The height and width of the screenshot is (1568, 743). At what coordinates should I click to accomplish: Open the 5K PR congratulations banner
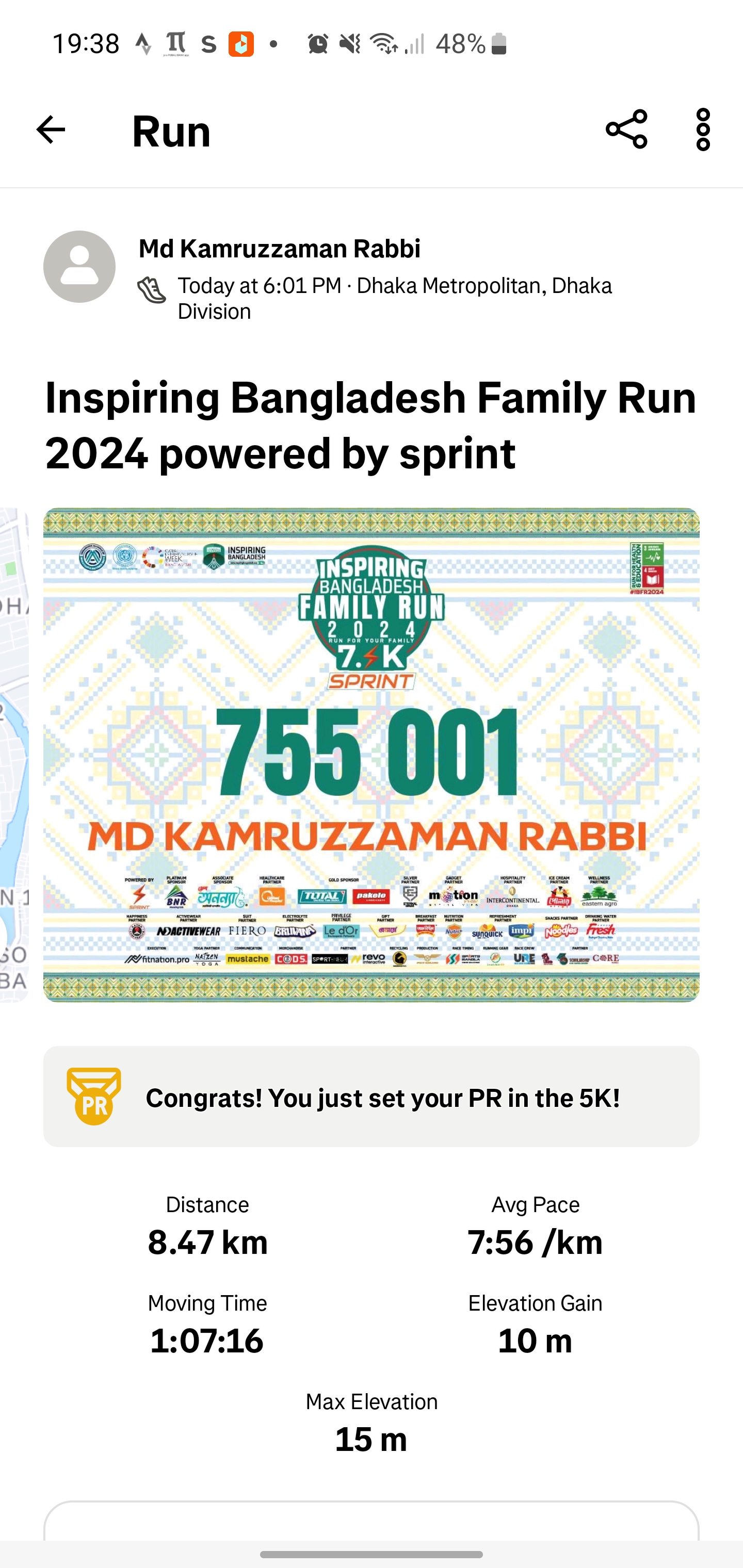tap(372, 1097)
